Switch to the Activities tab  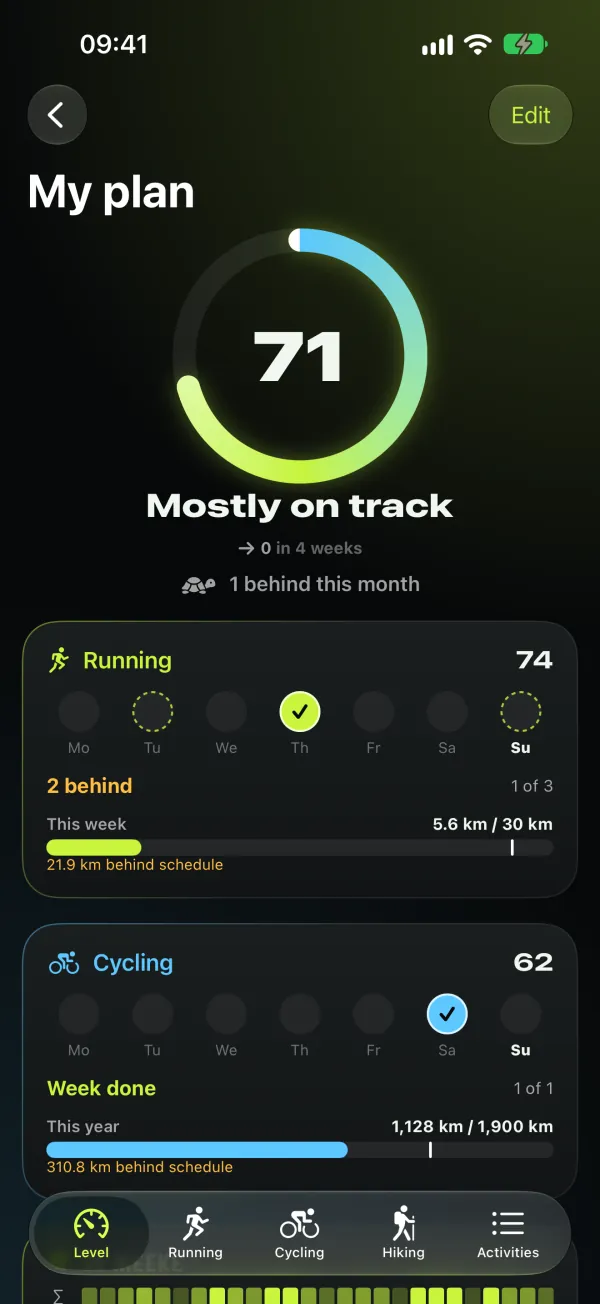pyautogui.click(x=508, y=1233)
